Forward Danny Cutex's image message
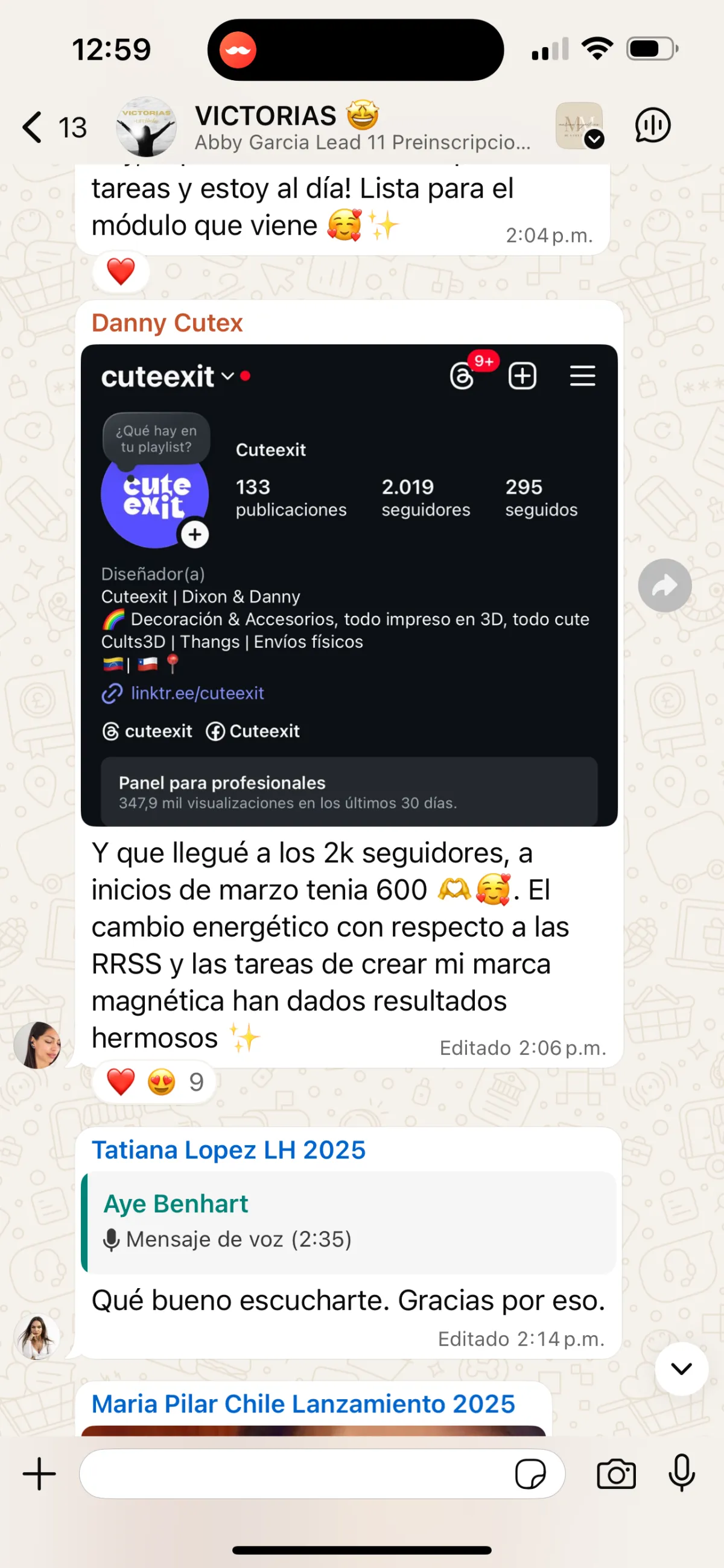724x1568 pixels. [664, 585]
